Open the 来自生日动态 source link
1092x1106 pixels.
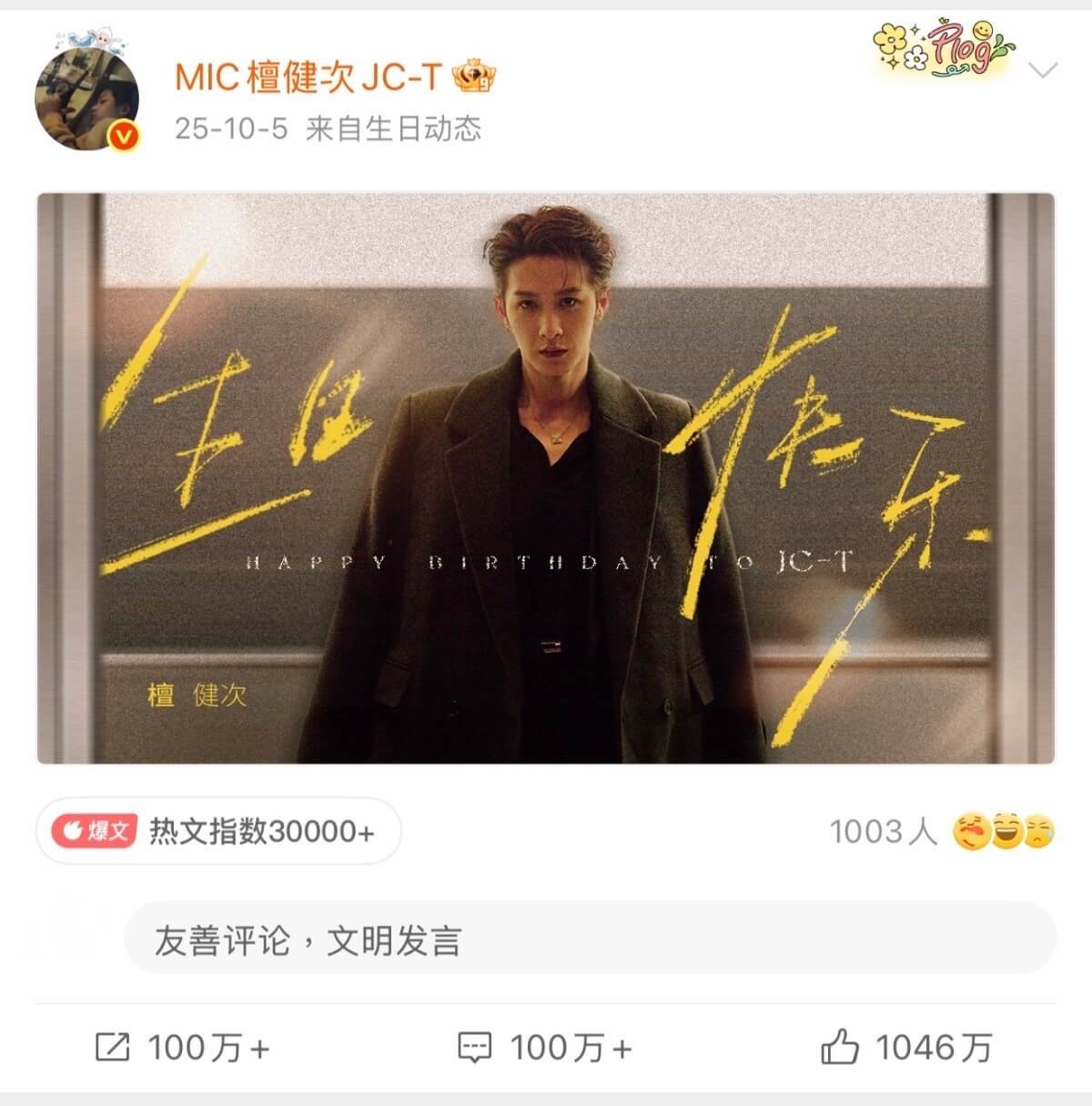click(393, 128)
